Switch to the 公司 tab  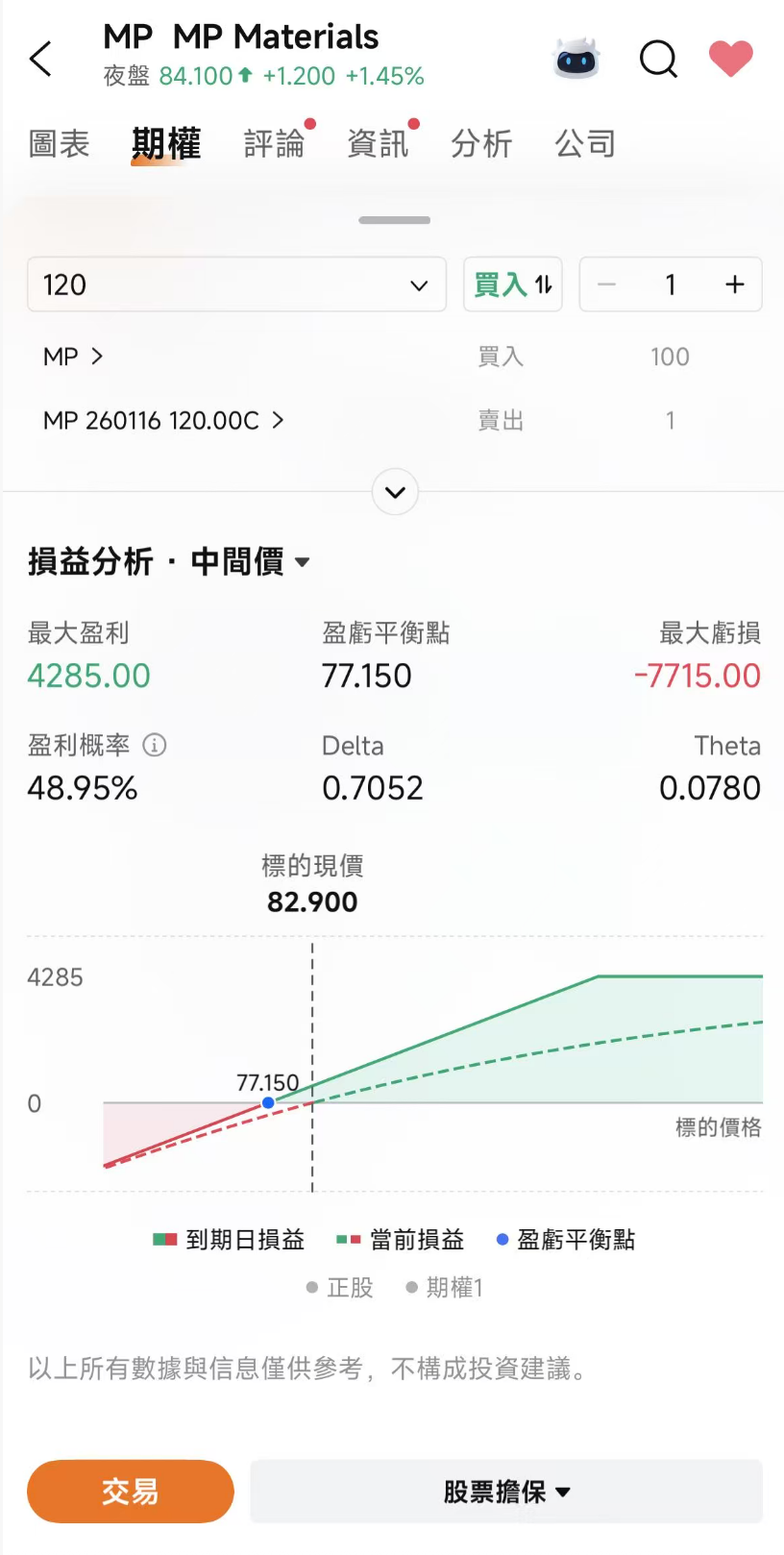[x=585, y=144]
